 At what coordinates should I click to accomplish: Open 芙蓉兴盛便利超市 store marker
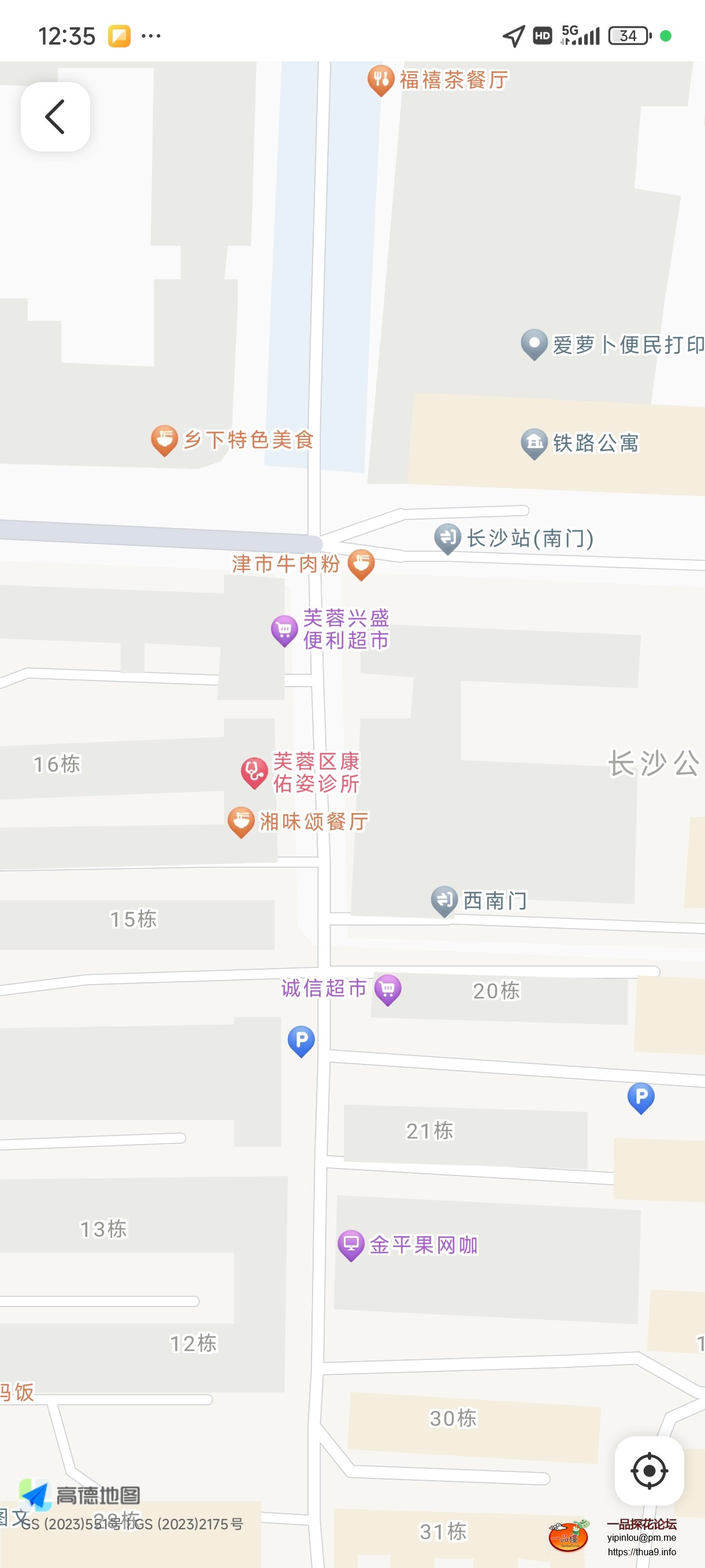point(284,630)
